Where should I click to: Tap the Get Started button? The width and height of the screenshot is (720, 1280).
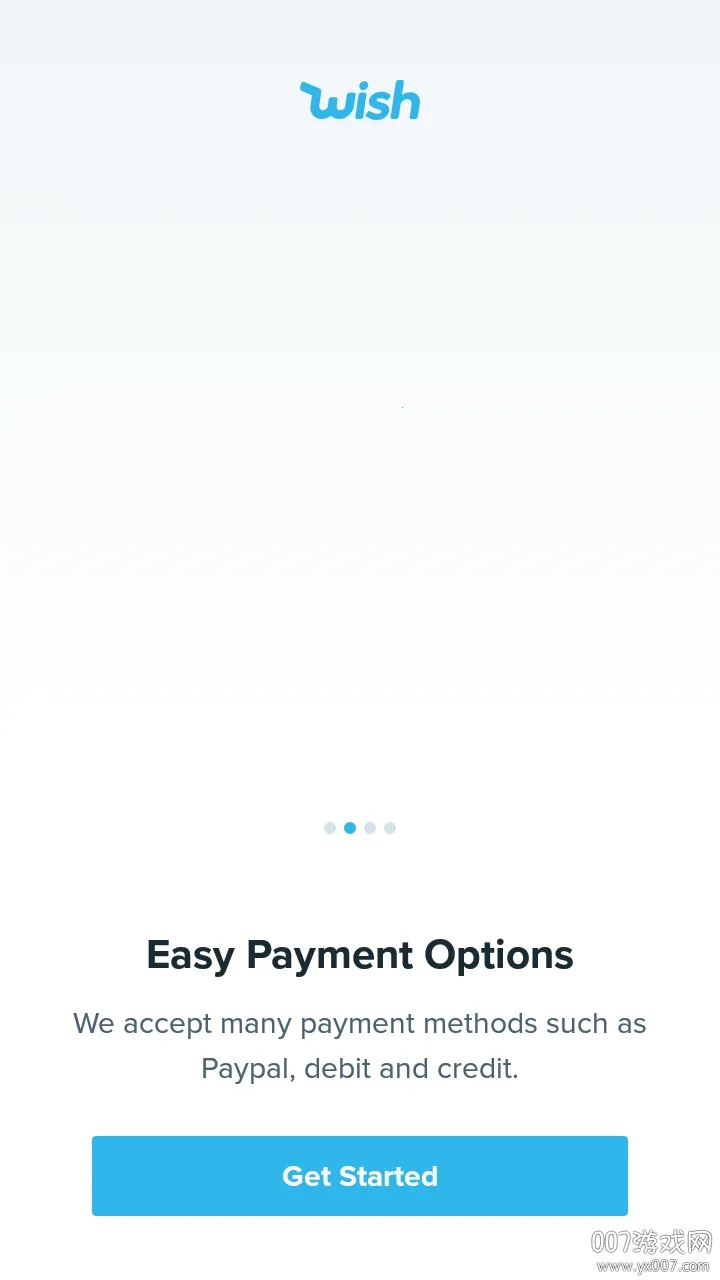pos(360,1176)
